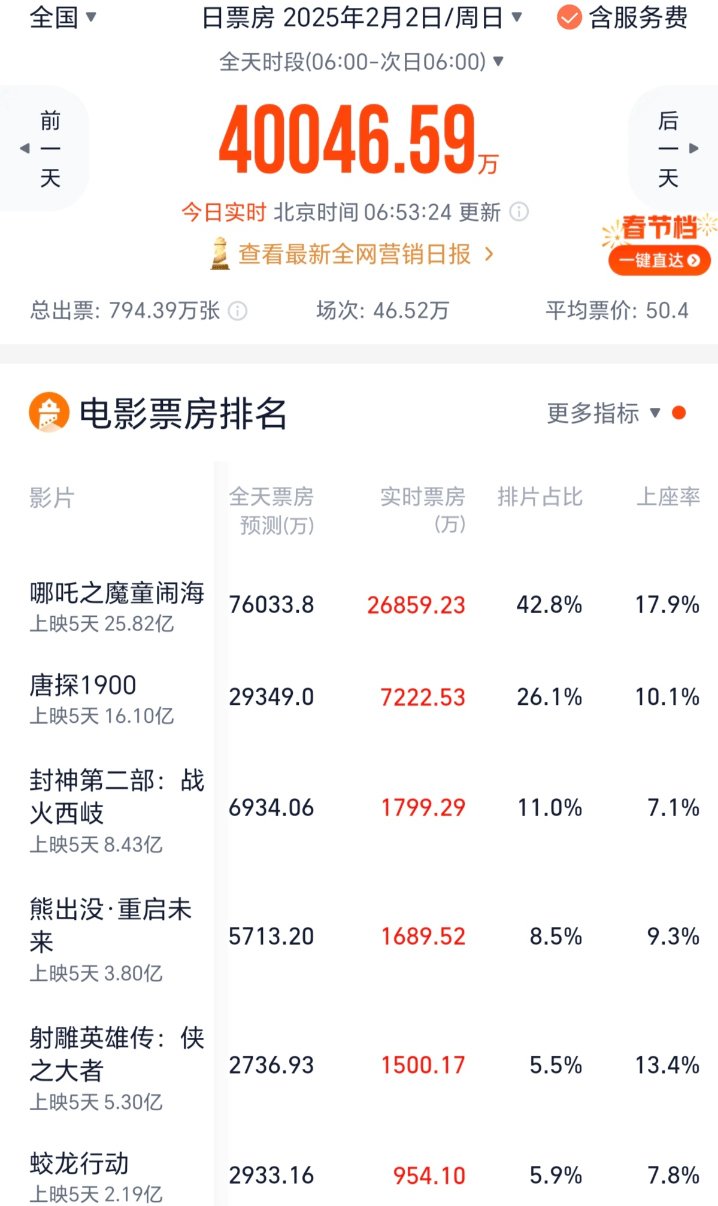Tap info icon beside 总出票
The image size is (718, 1206).
pos(238,311)
